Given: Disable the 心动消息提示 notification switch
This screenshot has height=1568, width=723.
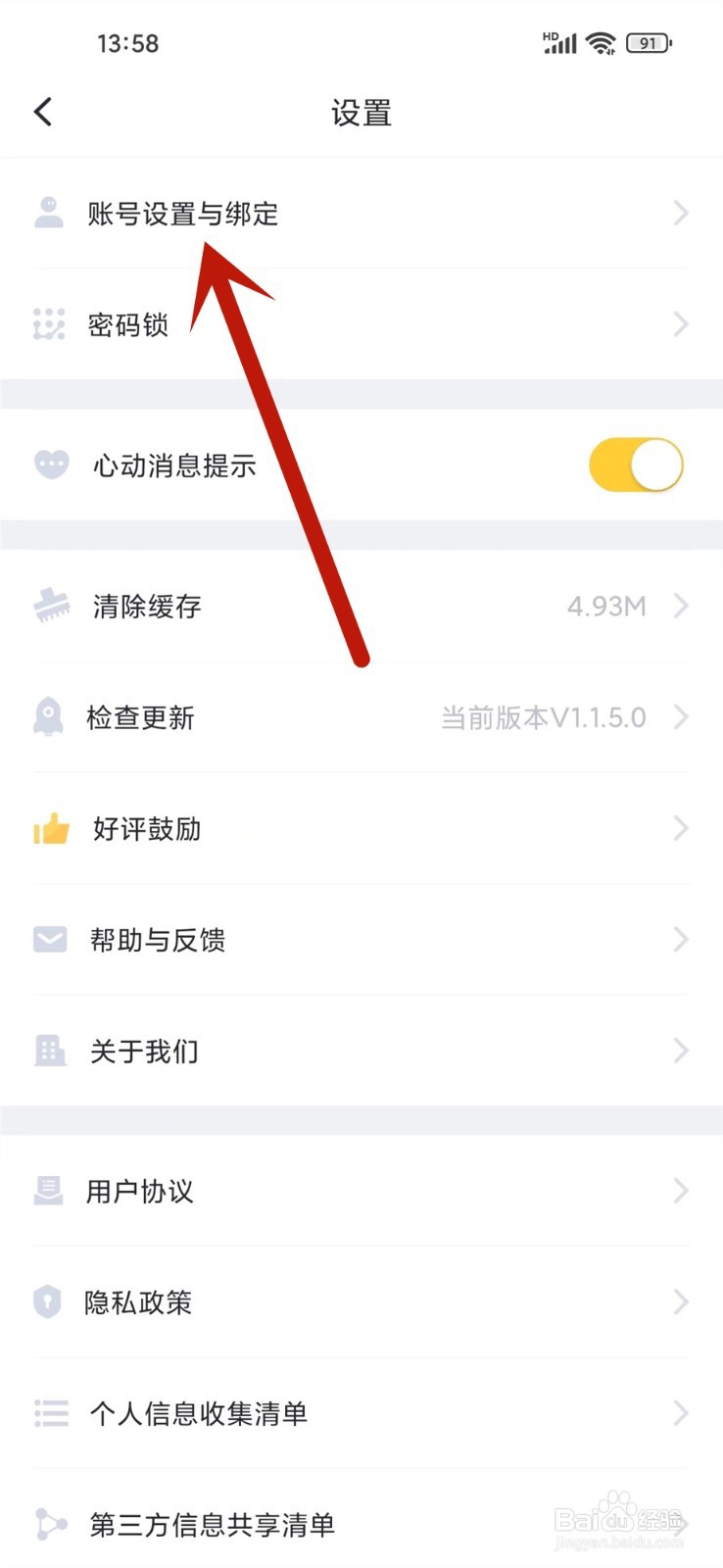Looking at the screenshot, I should [x=636, y=465].
